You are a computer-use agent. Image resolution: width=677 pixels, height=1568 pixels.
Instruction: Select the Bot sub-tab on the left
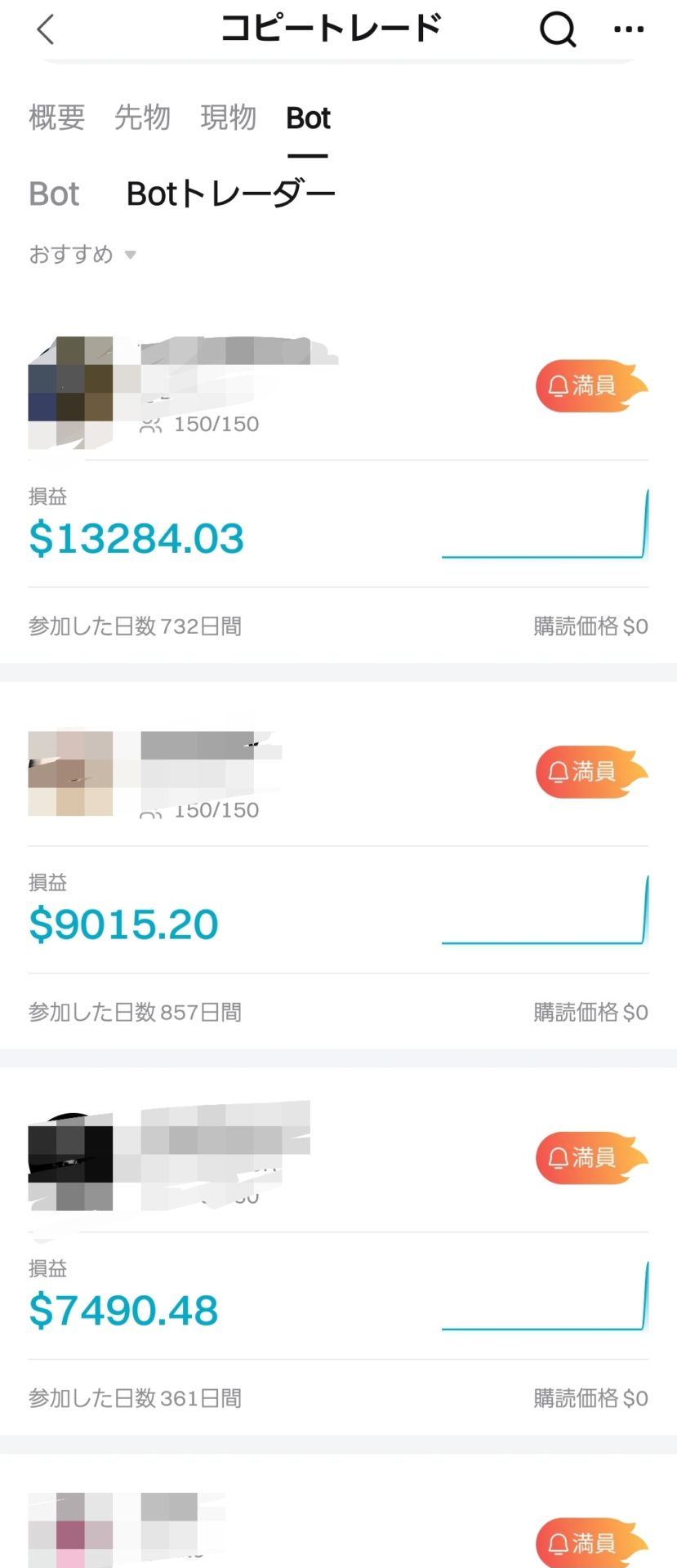pyautogui.click(x=53, y=194)
